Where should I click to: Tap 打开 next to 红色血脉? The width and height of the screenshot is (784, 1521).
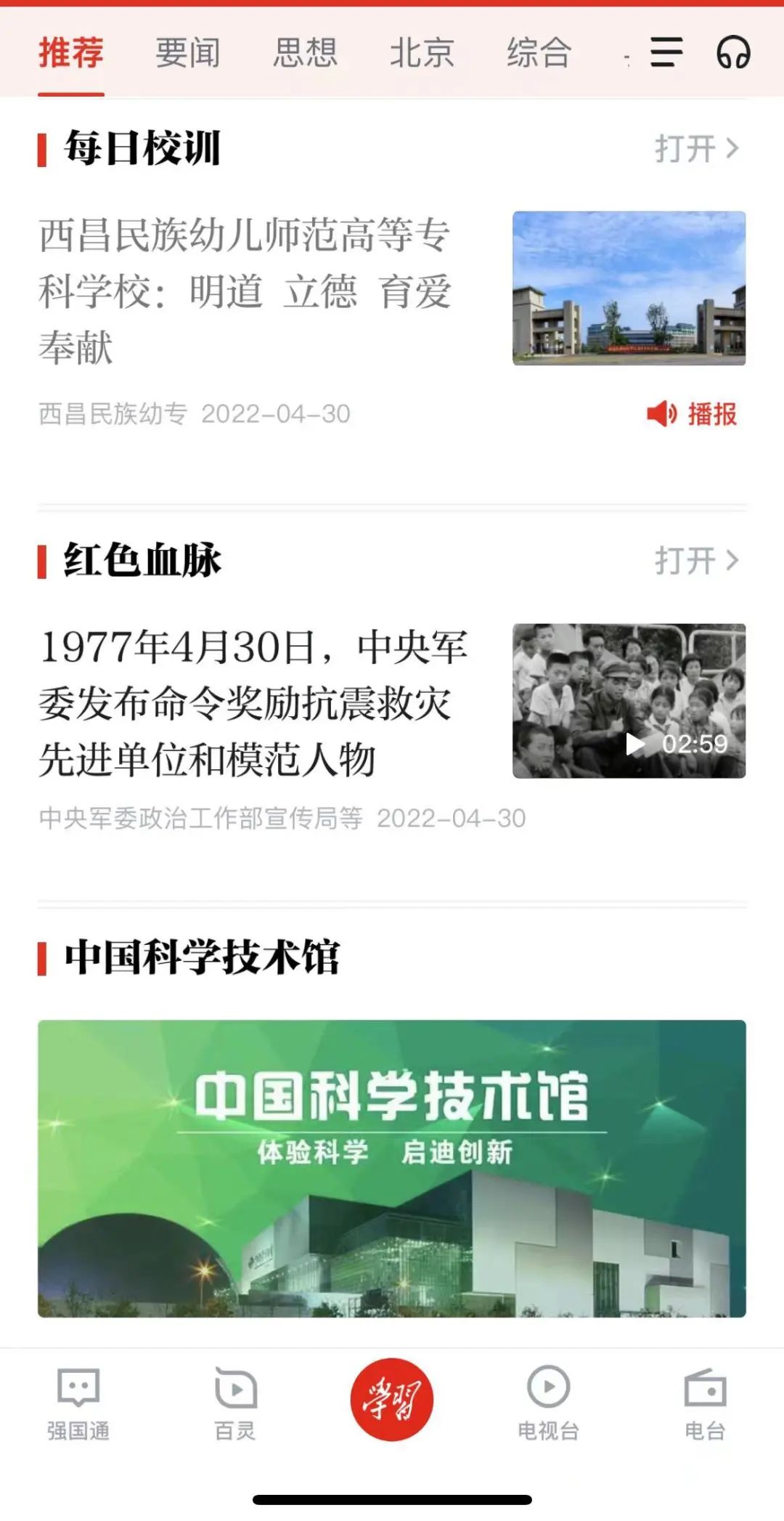(x=695, y=561)
